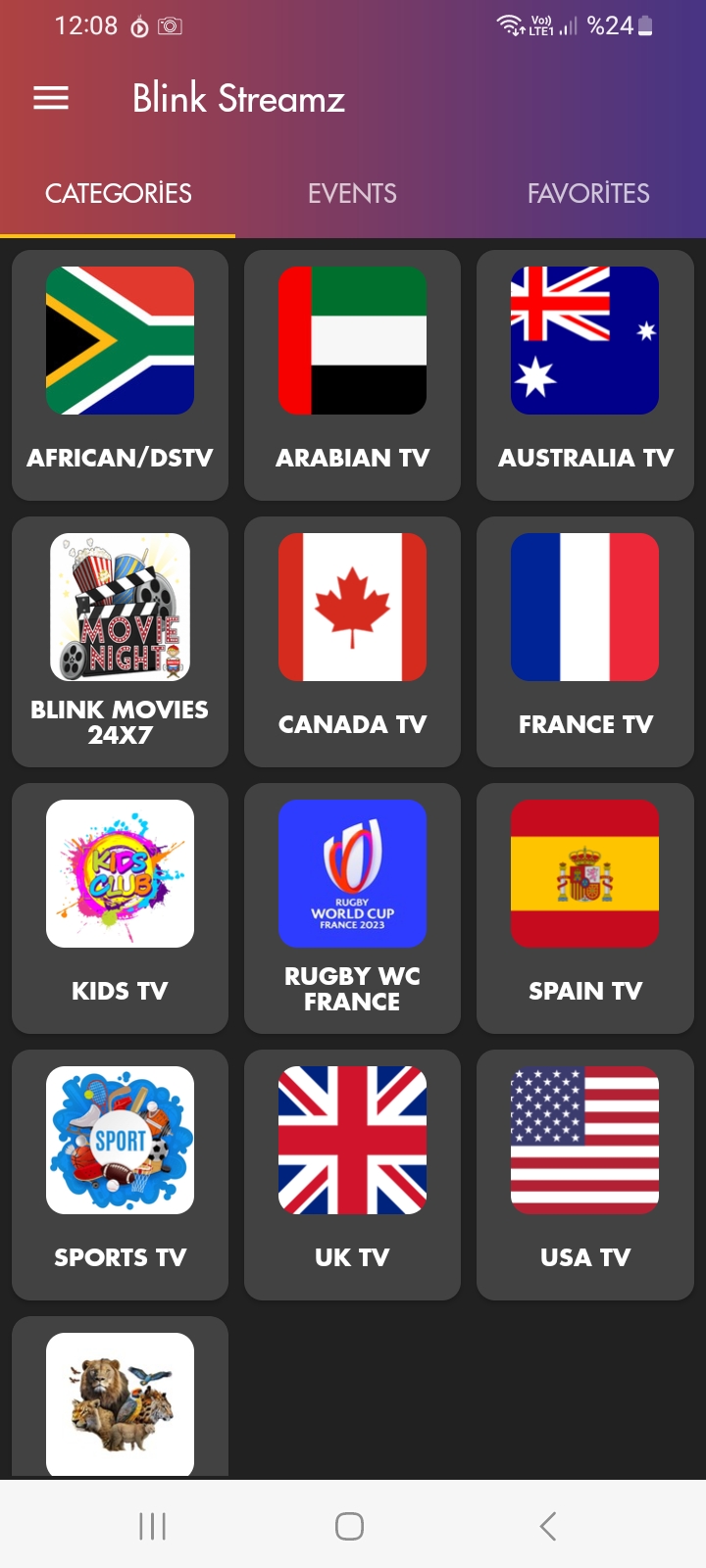The image size is (706, 1568).
Task: Open the Canada TV category
Action: (x=352, y=642)
